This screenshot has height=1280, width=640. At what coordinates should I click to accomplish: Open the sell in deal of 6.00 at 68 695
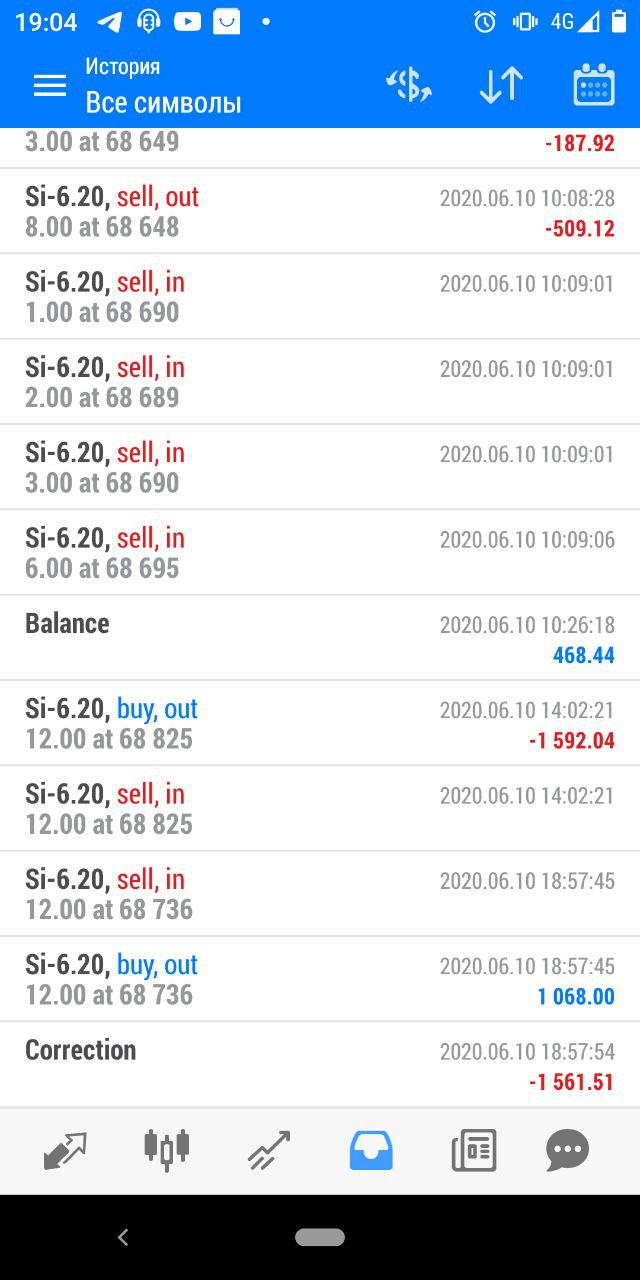click(320, 552)
